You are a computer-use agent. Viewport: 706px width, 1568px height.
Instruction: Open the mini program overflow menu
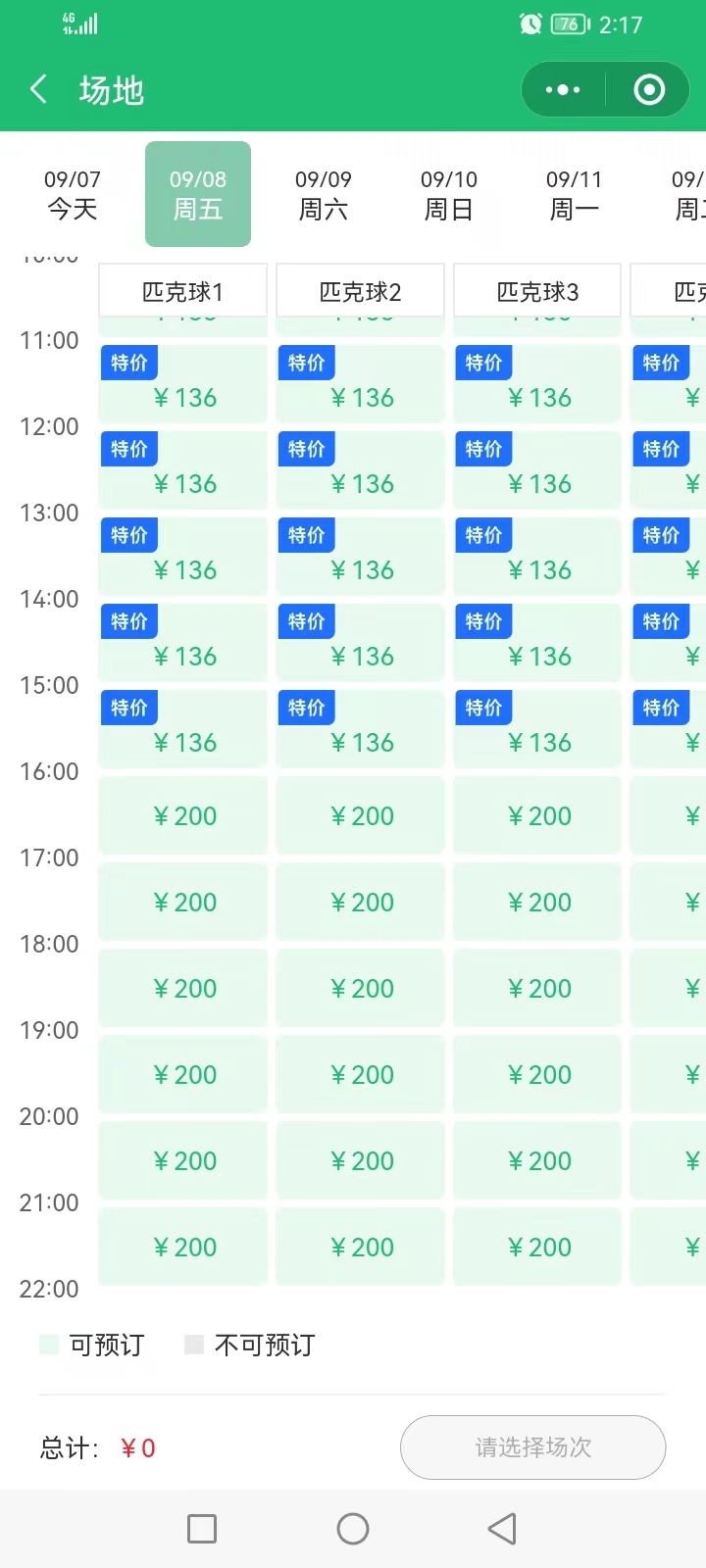[563, 90]
